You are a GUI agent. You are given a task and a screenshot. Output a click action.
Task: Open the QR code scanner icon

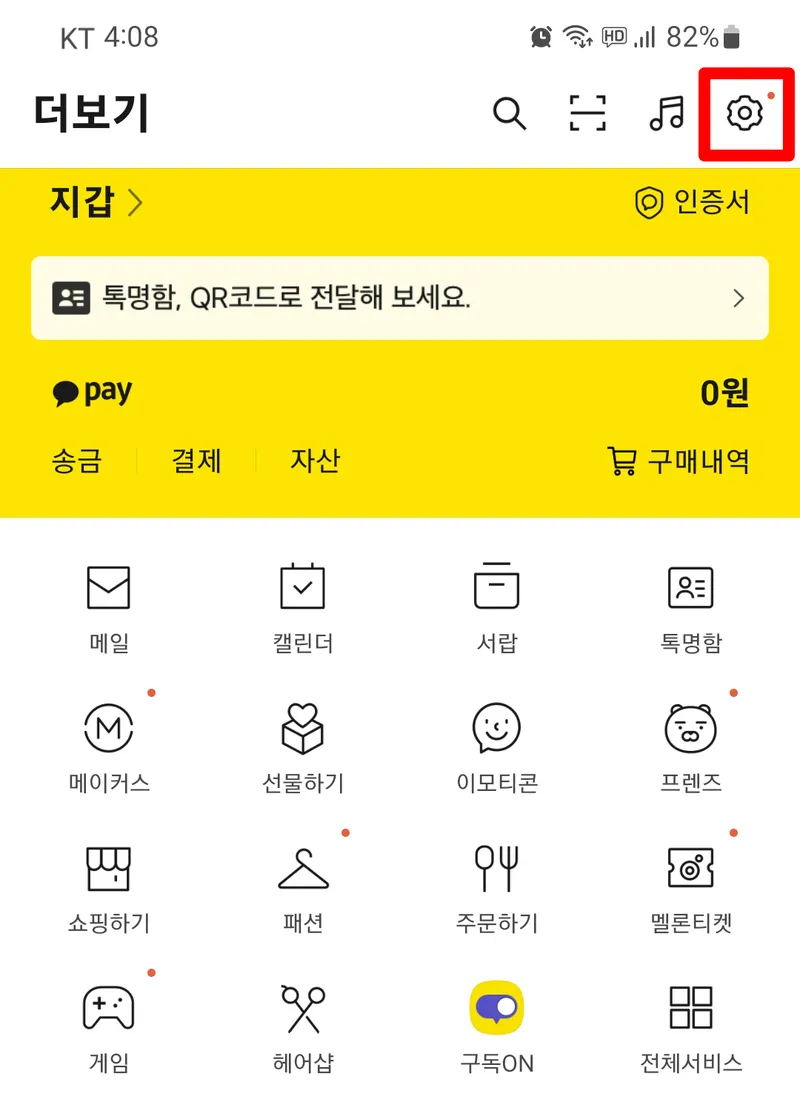pos(588,113)
